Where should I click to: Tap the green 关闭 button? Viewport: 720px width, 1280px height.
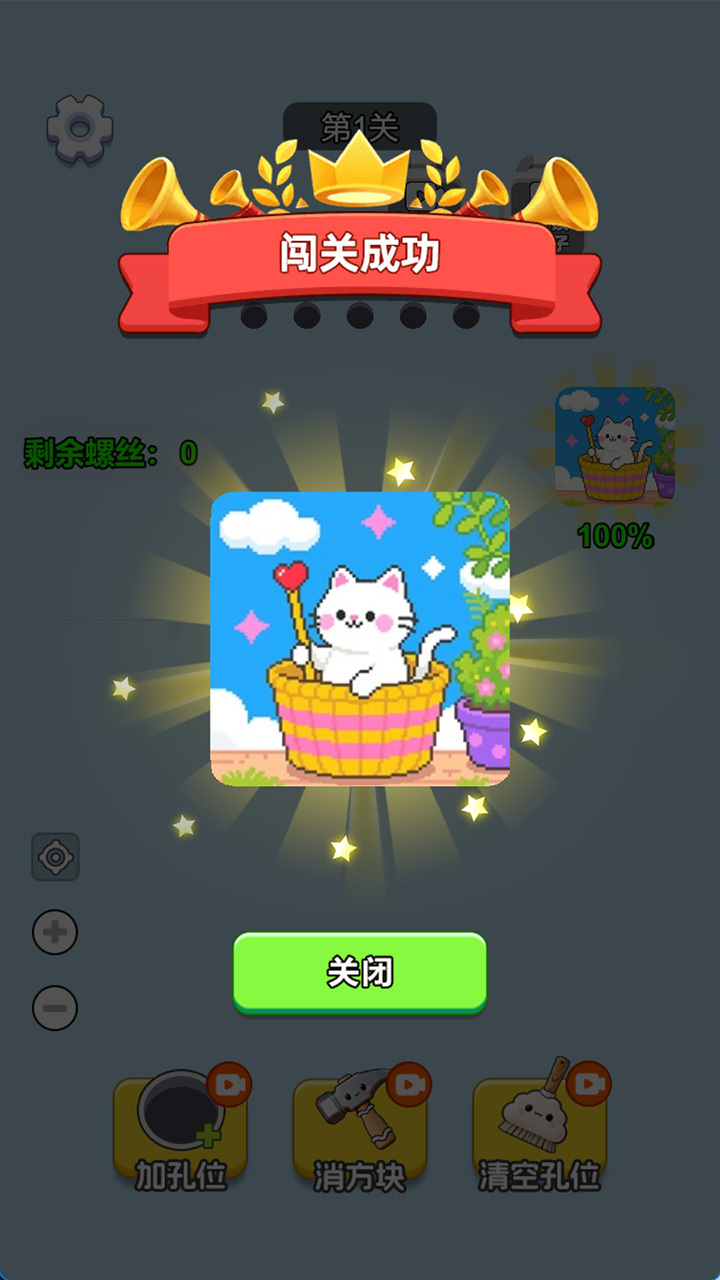tap(360, 972)
